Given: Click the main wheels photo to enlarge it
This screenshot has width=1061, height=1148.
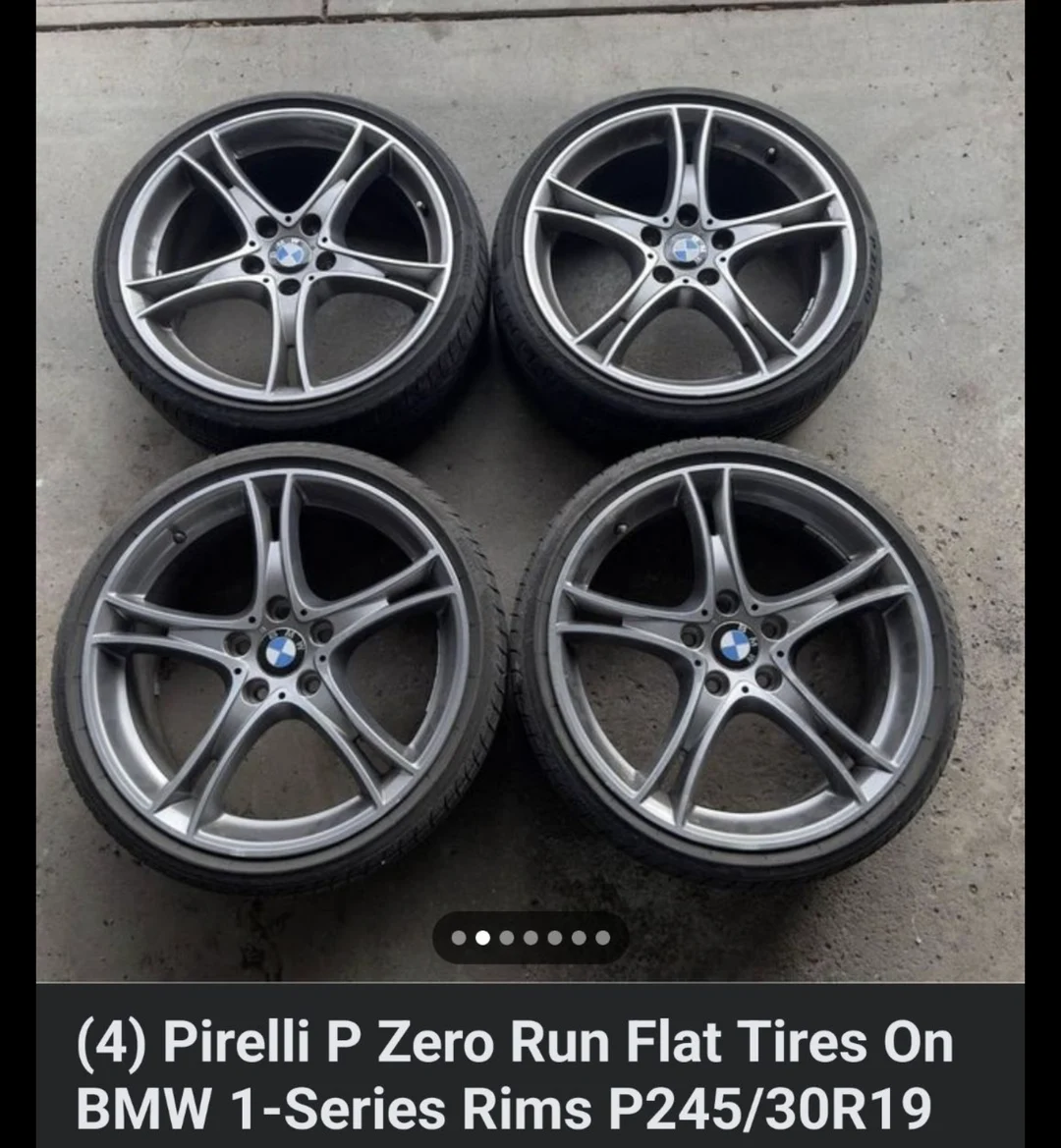Looking at the screenshot, I should point(530,491).
